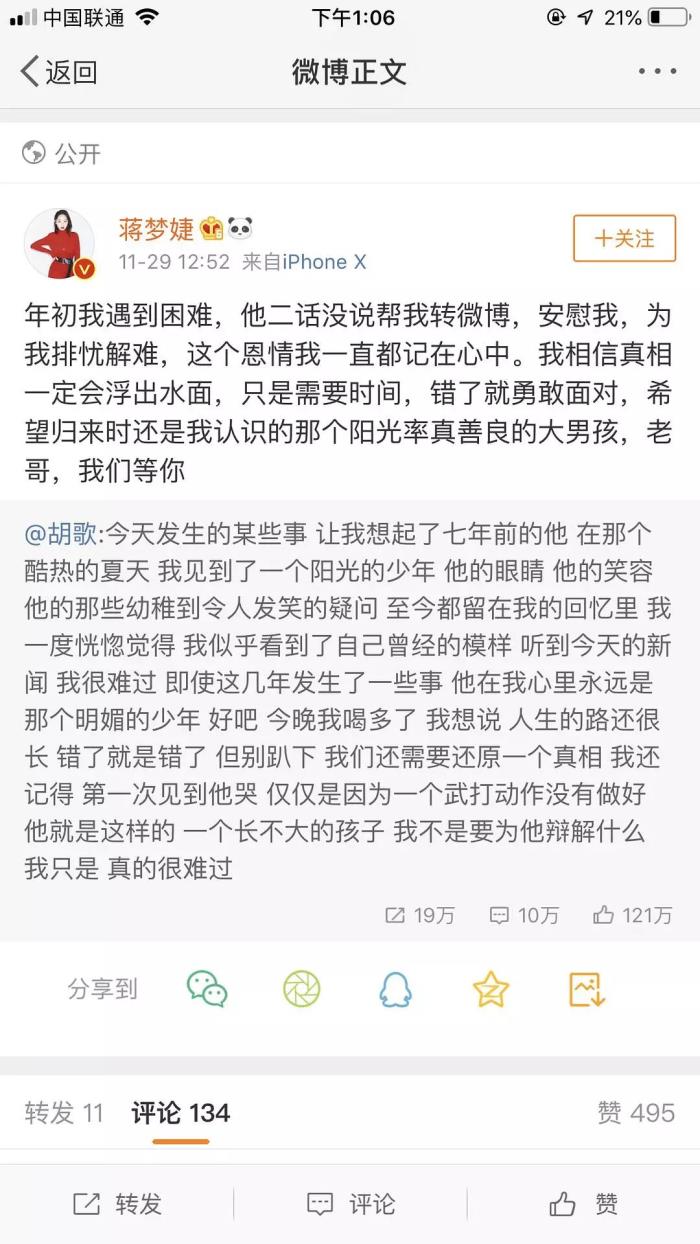Follow 蒋梦婕 with the +关注 button
Image resolution: width=700 pixels, height=1244 pixels.
(x=624, y=239)
